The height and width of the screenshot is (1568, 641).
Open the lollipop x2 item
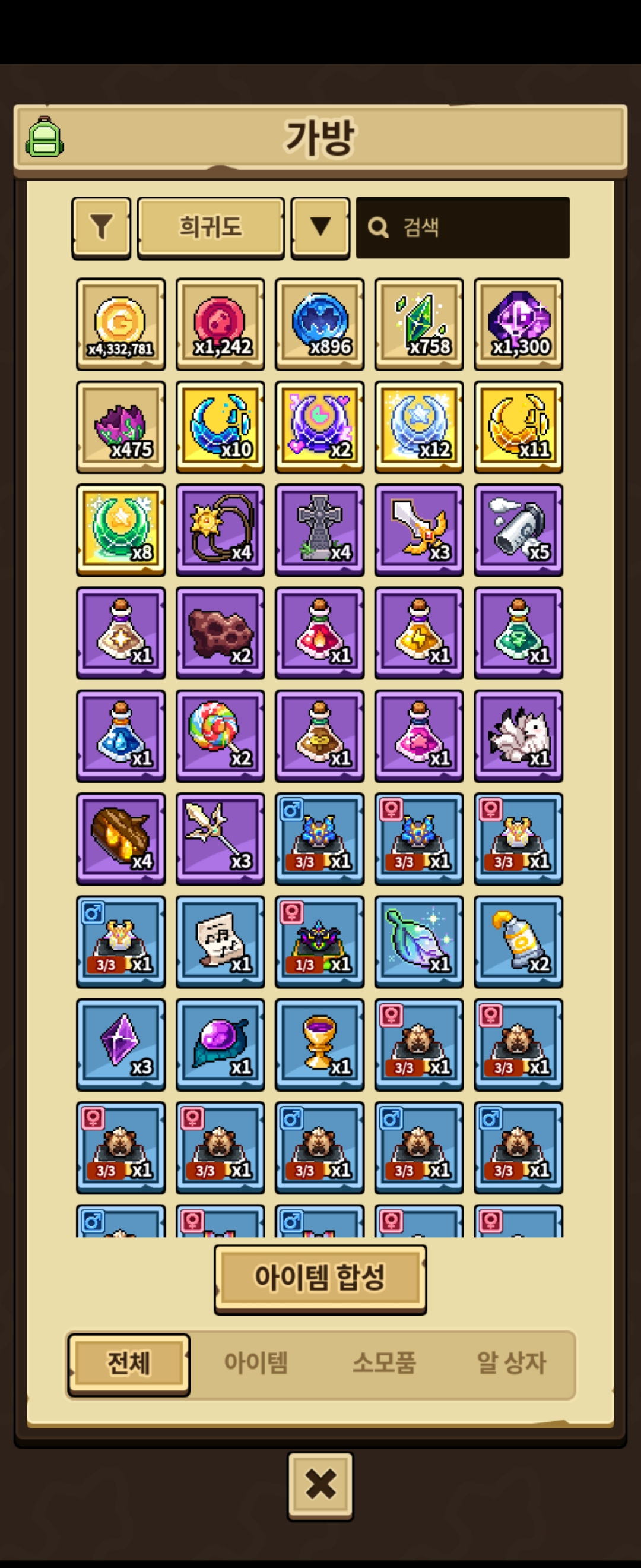click(x=220, y=735)
